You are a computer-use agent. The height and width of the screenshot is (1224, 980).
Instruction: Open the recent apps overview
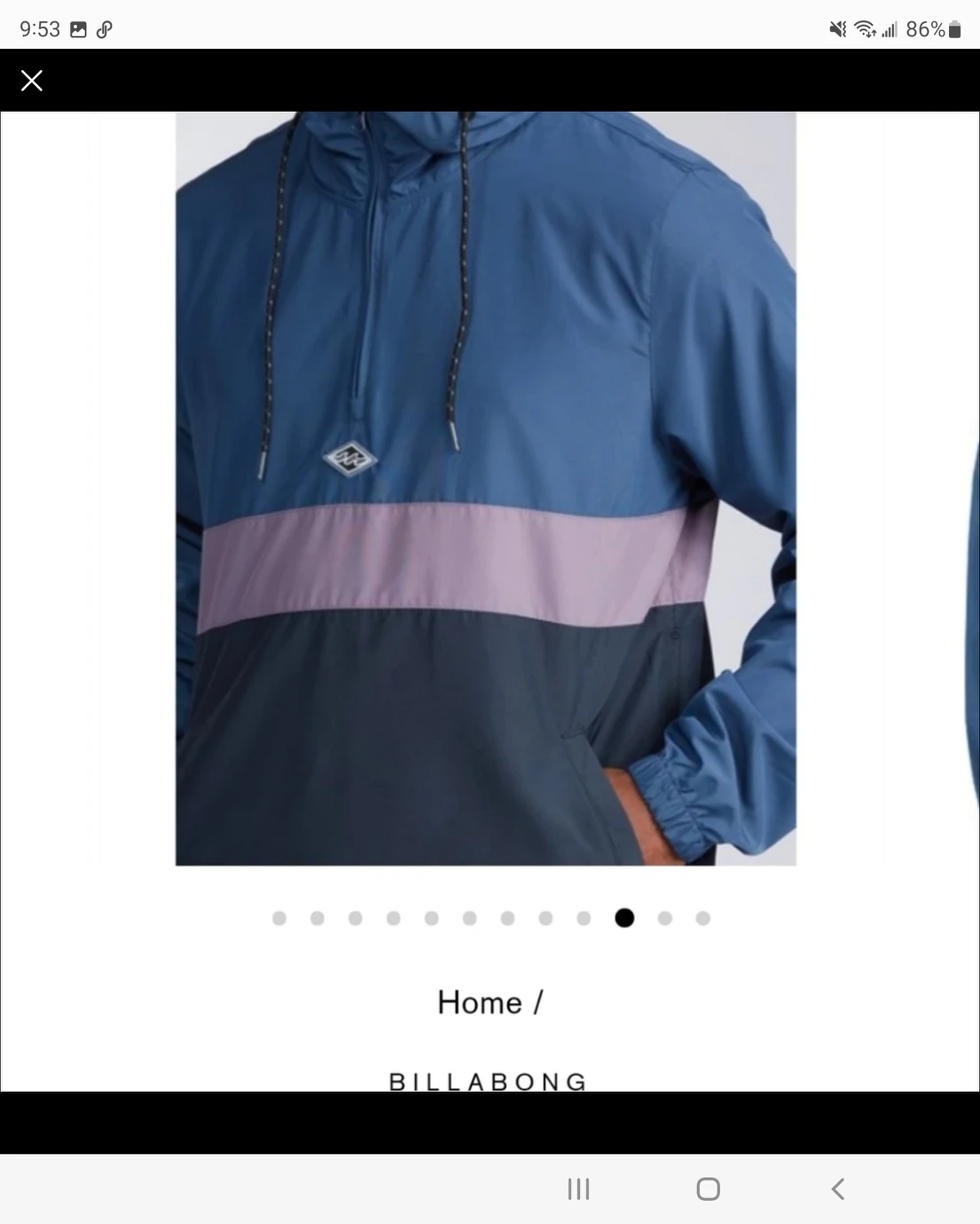tap(578, 1189)
